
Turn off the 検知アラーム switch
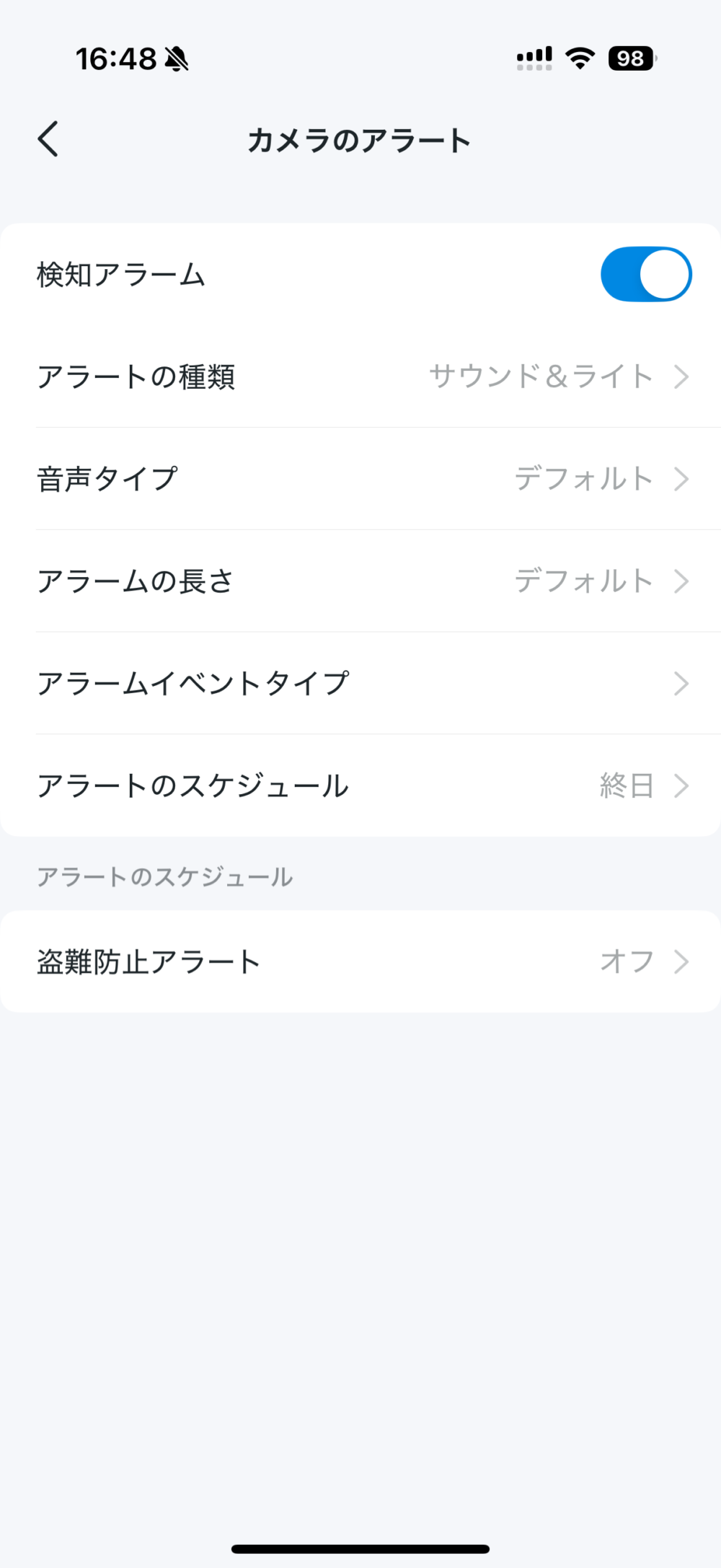pyautogui.click(x=646, y=274)
